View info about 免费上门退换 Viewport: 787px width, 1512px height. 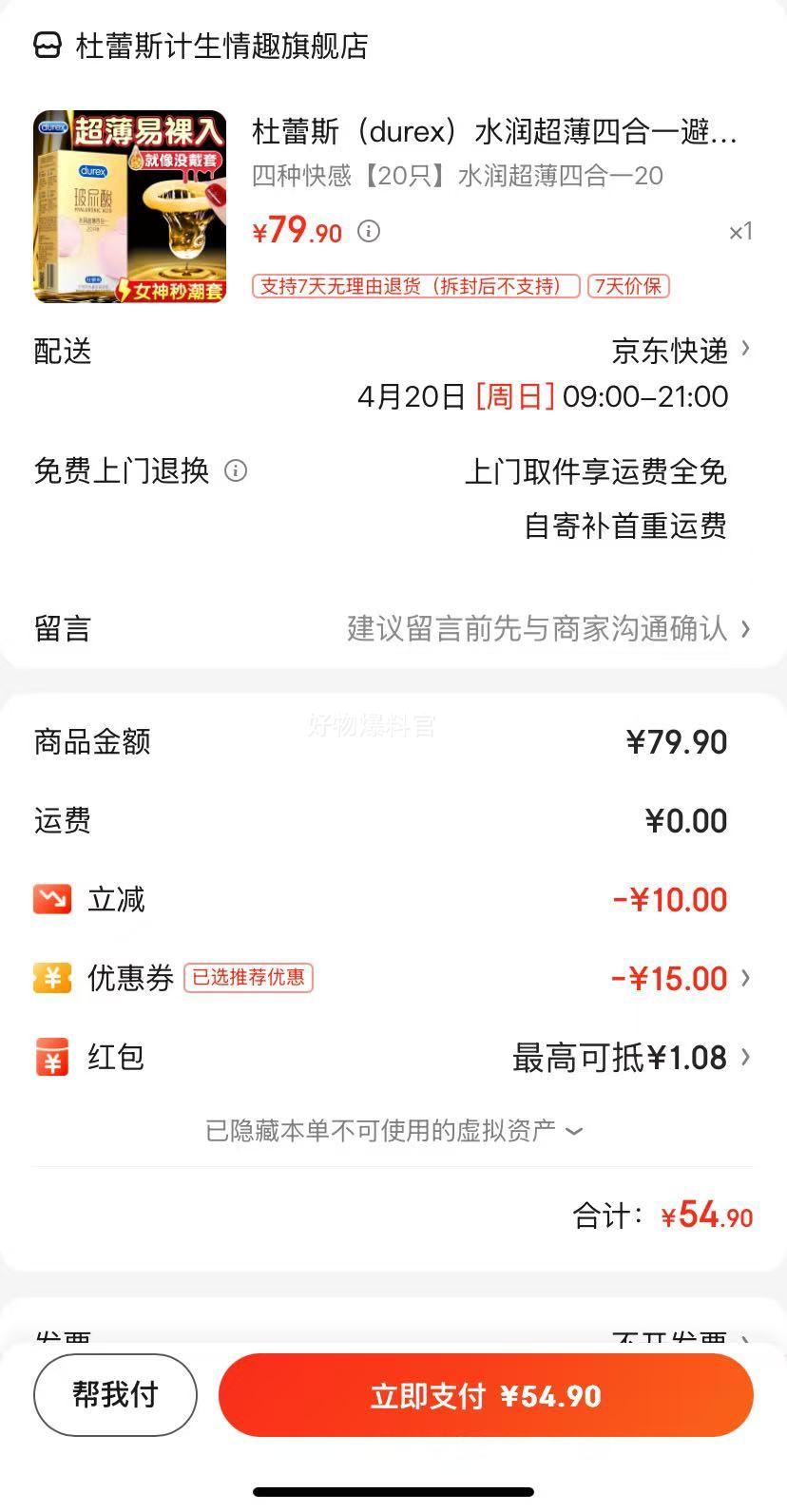pyautogui.click(x=236, y=470)
